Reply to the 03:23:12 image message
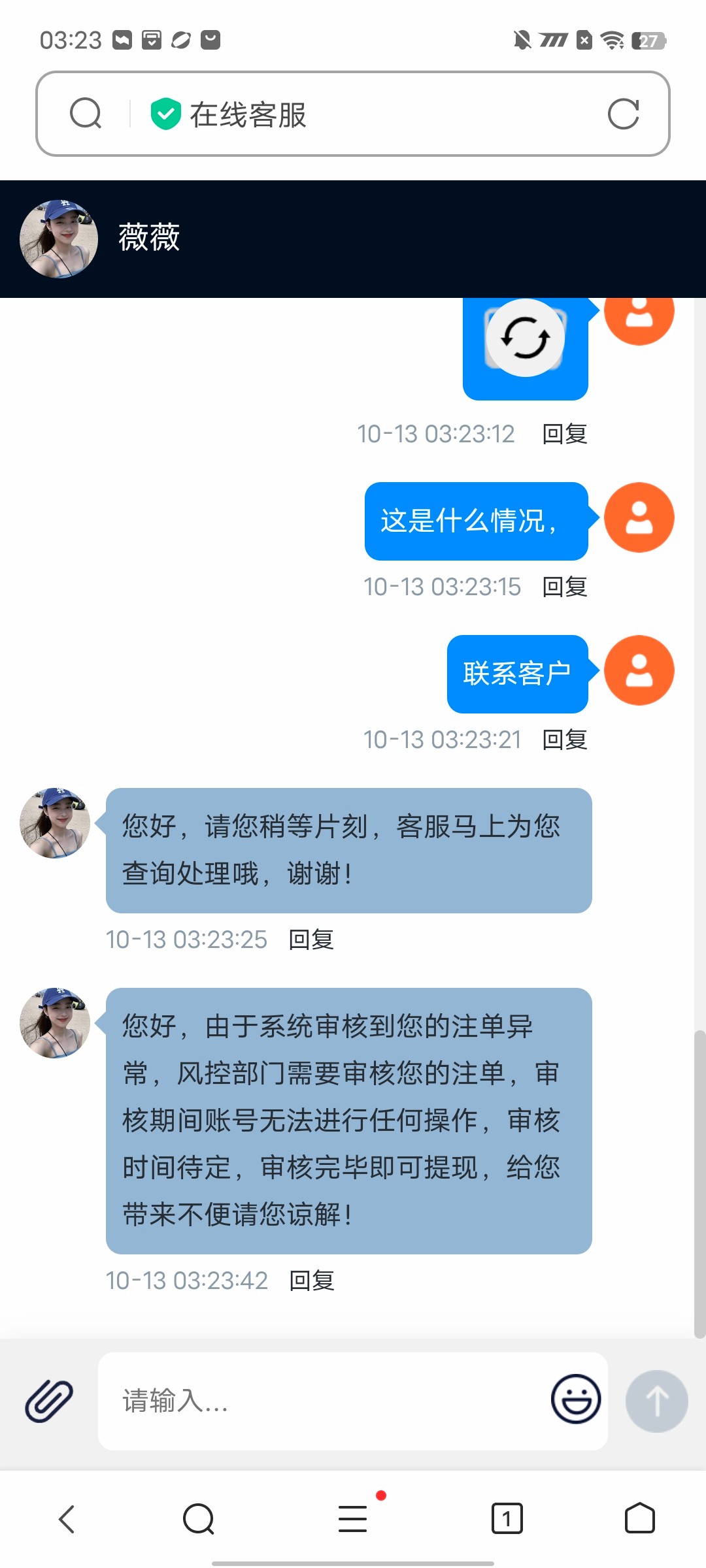This screenshot has height=1568, width=706. tap(565, 434)
